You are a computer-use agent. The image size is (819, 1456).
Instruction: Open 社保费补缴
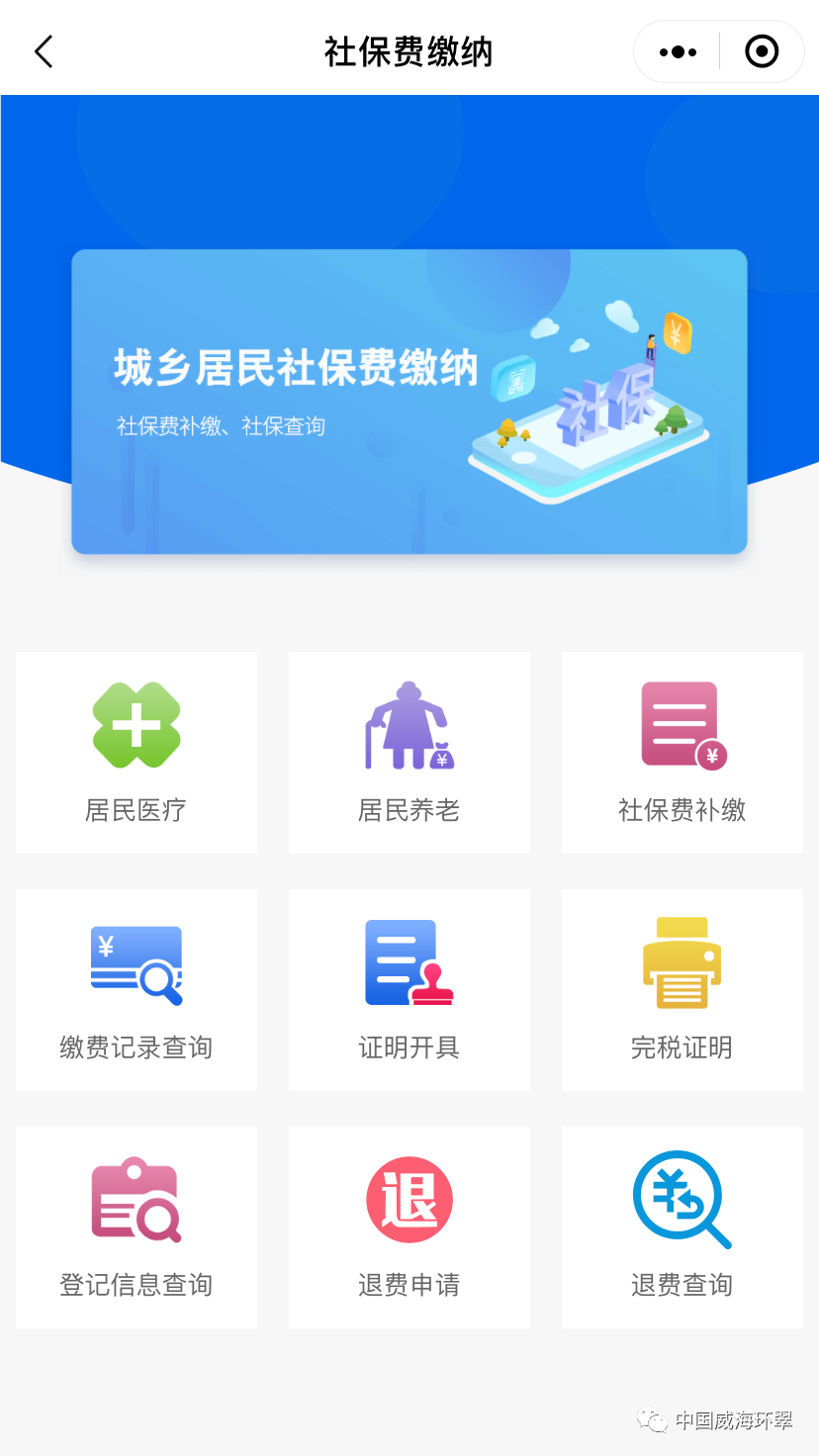pos(682,752)
